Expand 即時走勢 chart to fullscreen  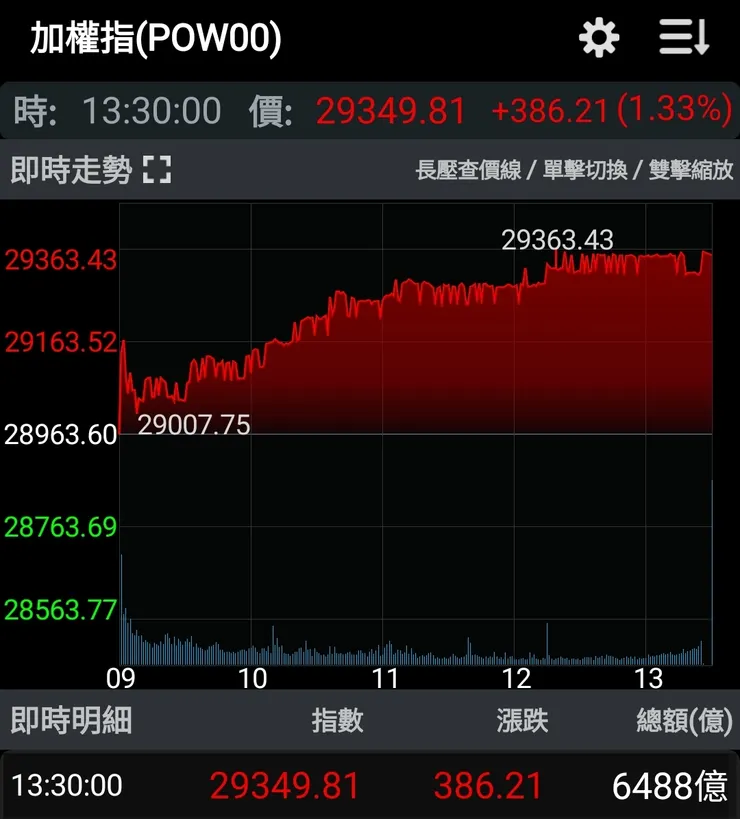pyautogui.click(x=157, y=170)
